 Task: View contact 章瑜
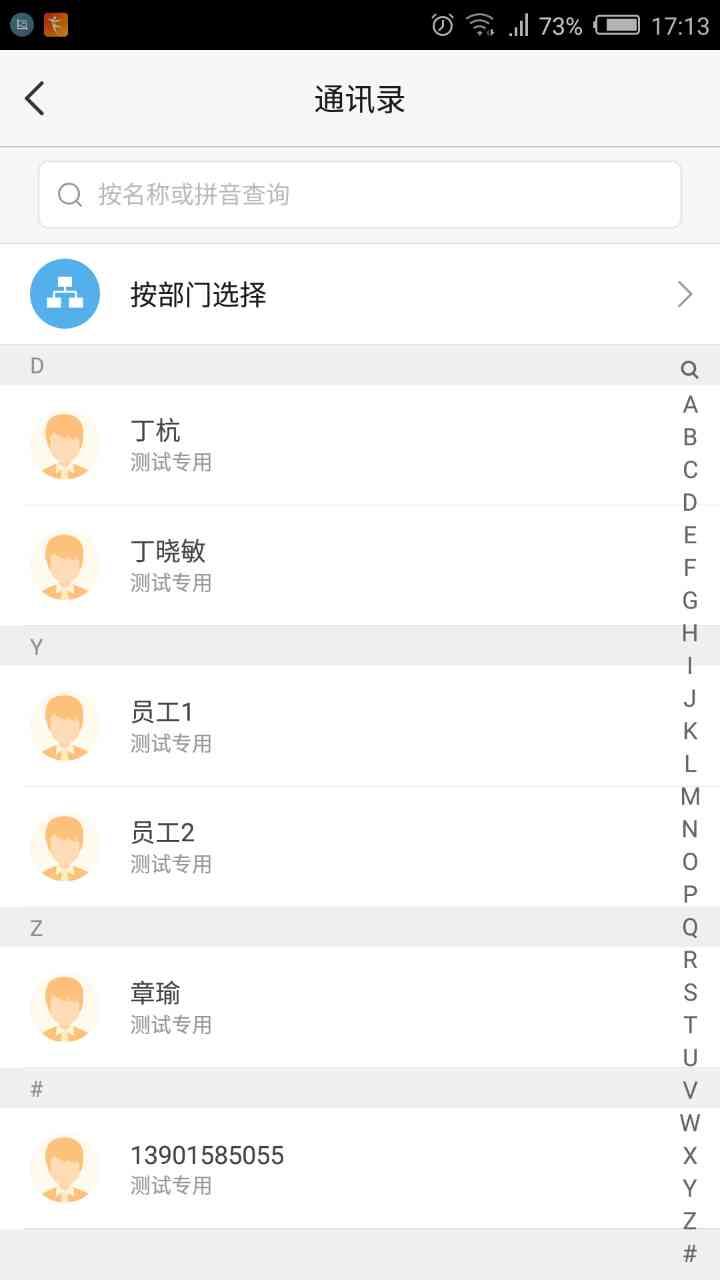tap(340, 1007)
